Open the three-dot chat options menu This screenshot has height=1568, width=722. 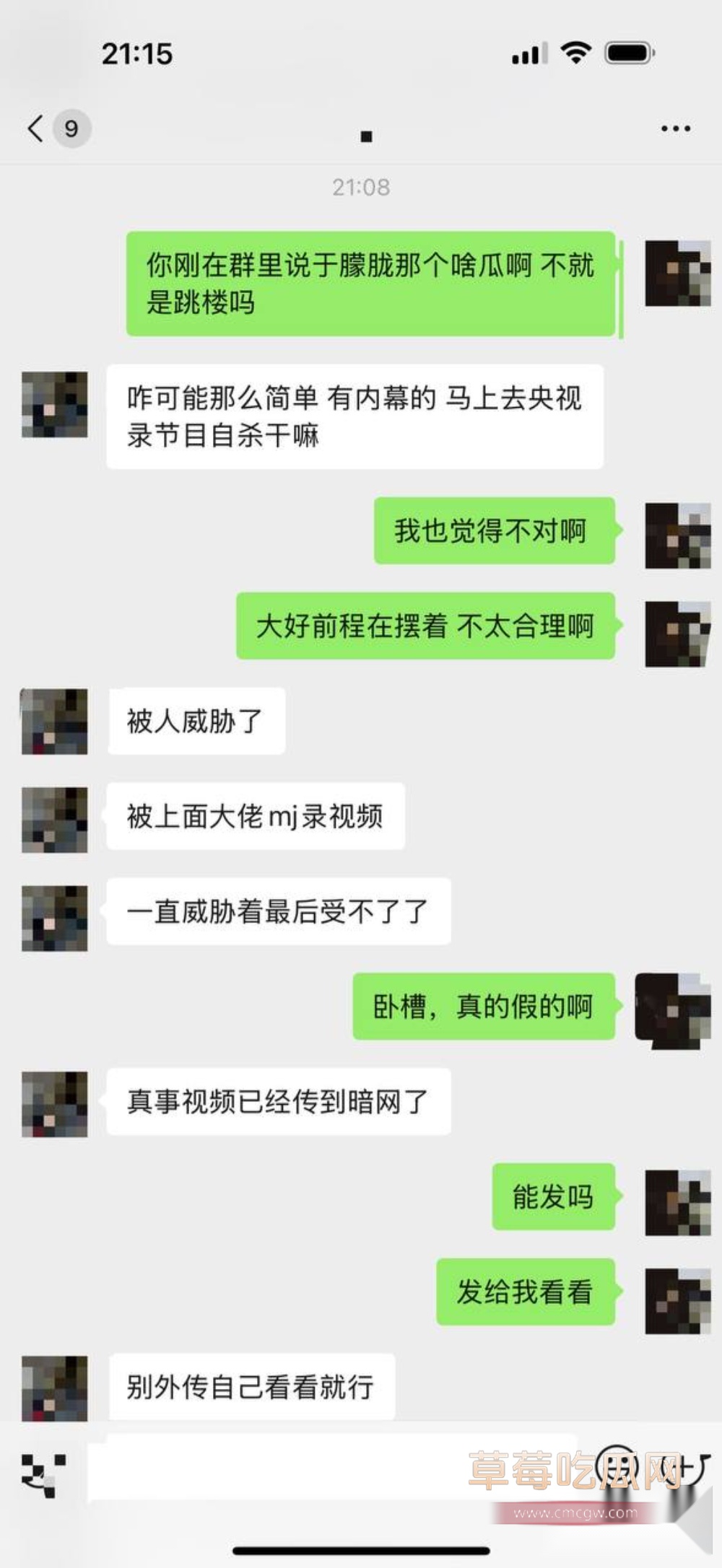(675, 129)
